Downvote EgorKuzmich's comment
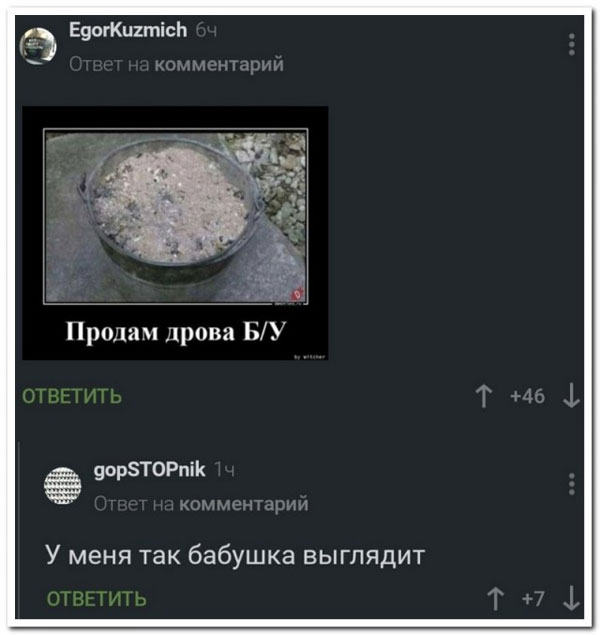600x635 pixels. pyautogui.click(x=571, y=397)
